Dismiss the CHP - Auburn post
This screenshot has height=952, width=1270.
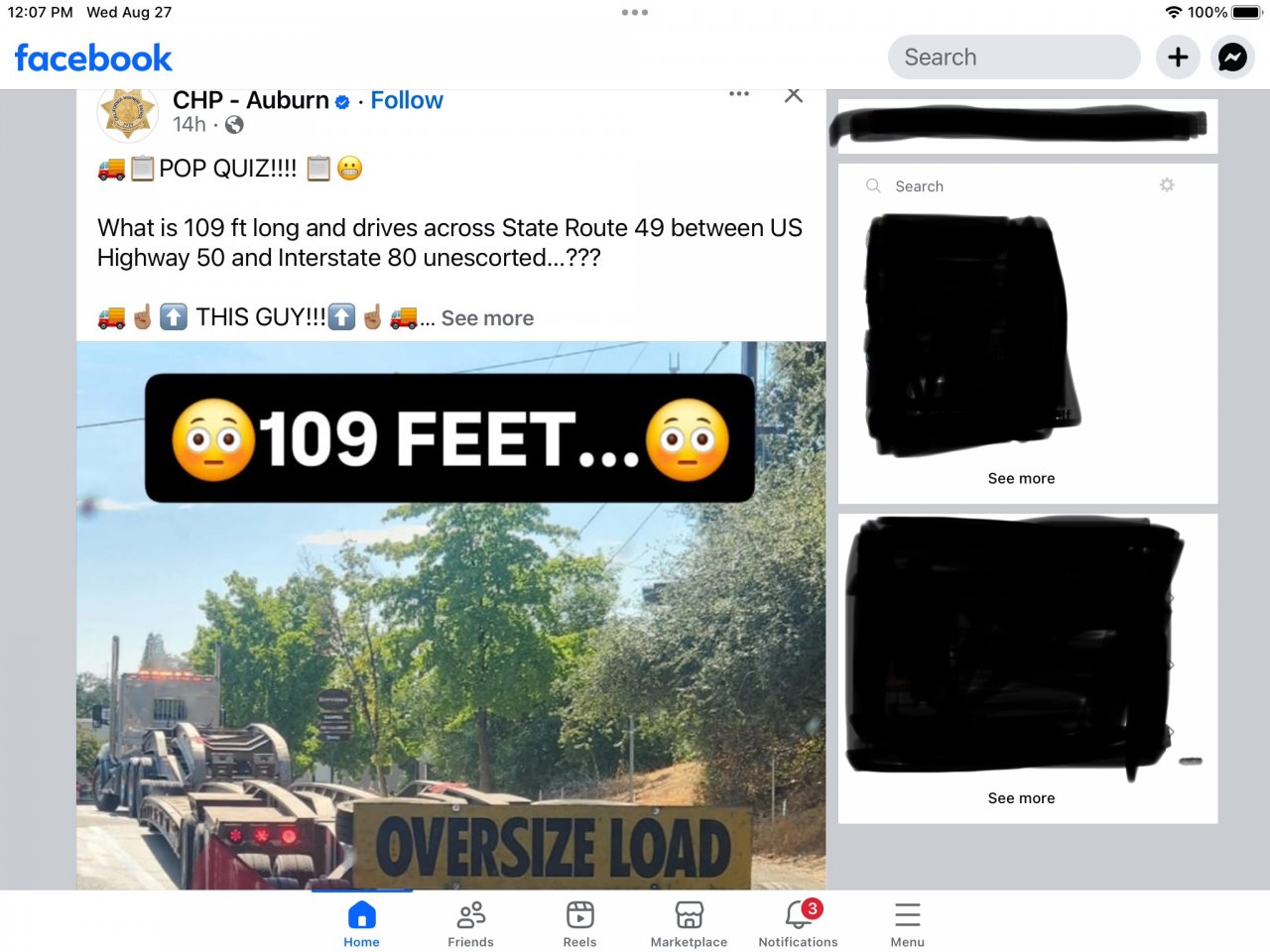[793, 95]
